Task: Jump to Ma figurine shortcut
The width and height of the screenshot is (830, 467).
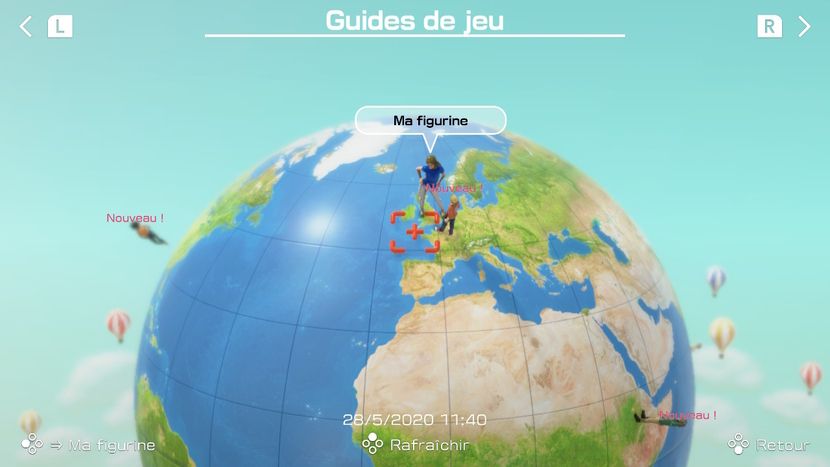Action: coord(90,445)
